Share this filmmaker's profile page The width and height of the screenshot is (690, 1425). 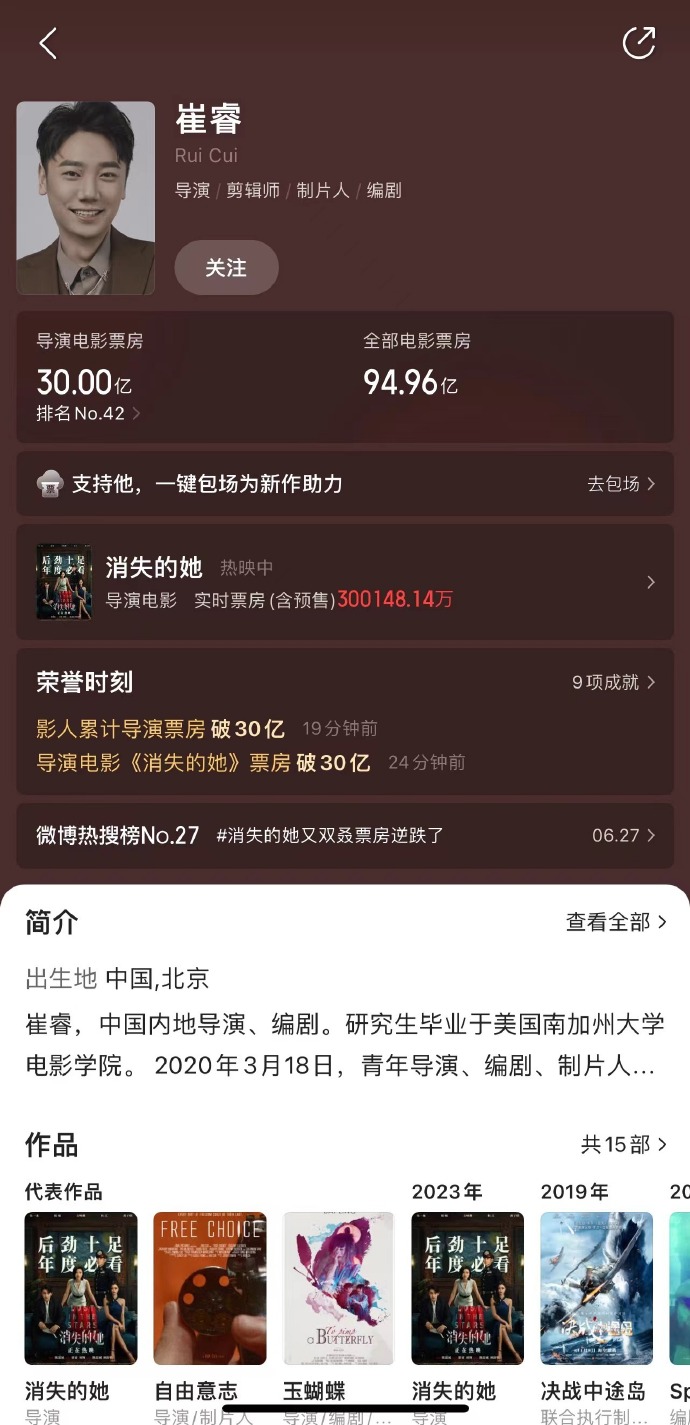tap(638, 43)
